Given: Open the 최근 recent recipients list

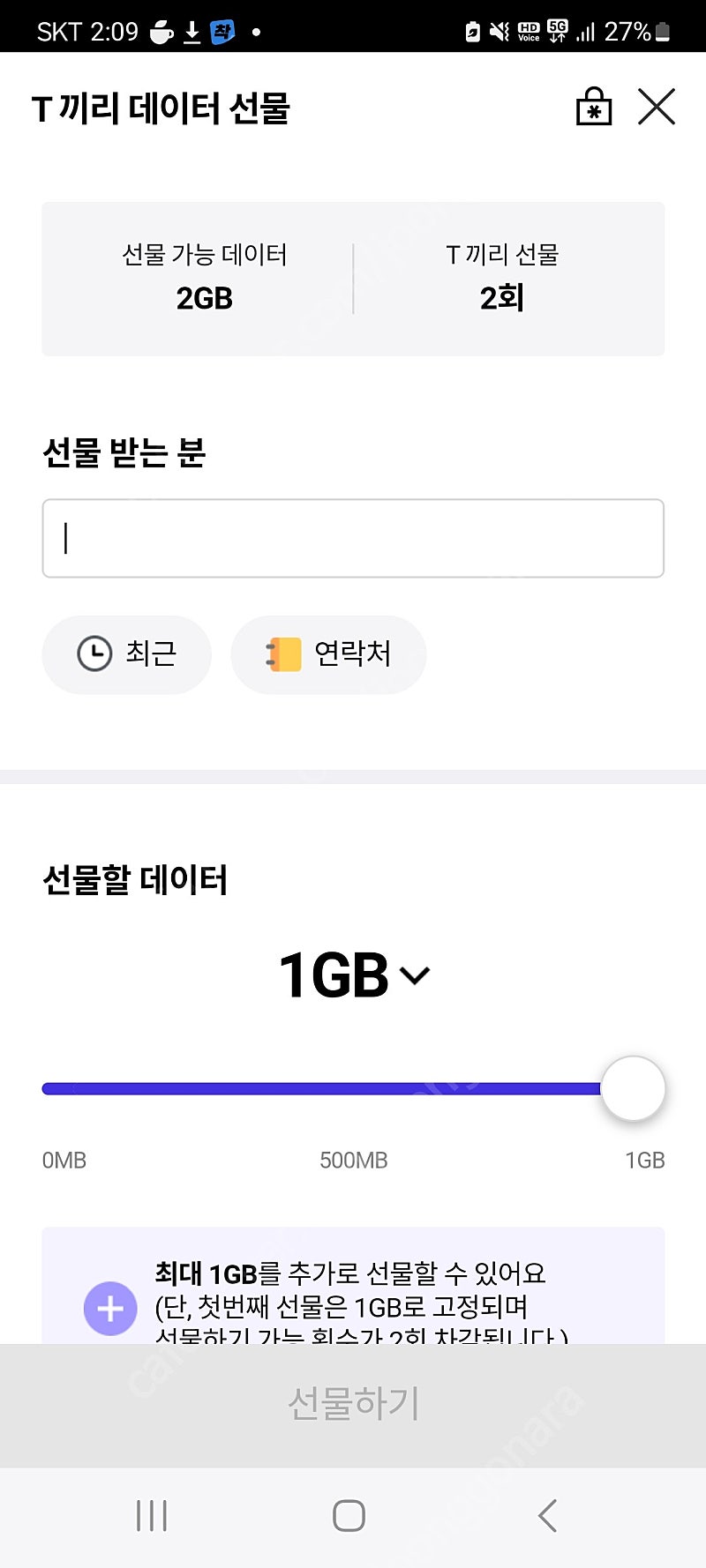Looking at the screenshot, I should tap(127, 654).
